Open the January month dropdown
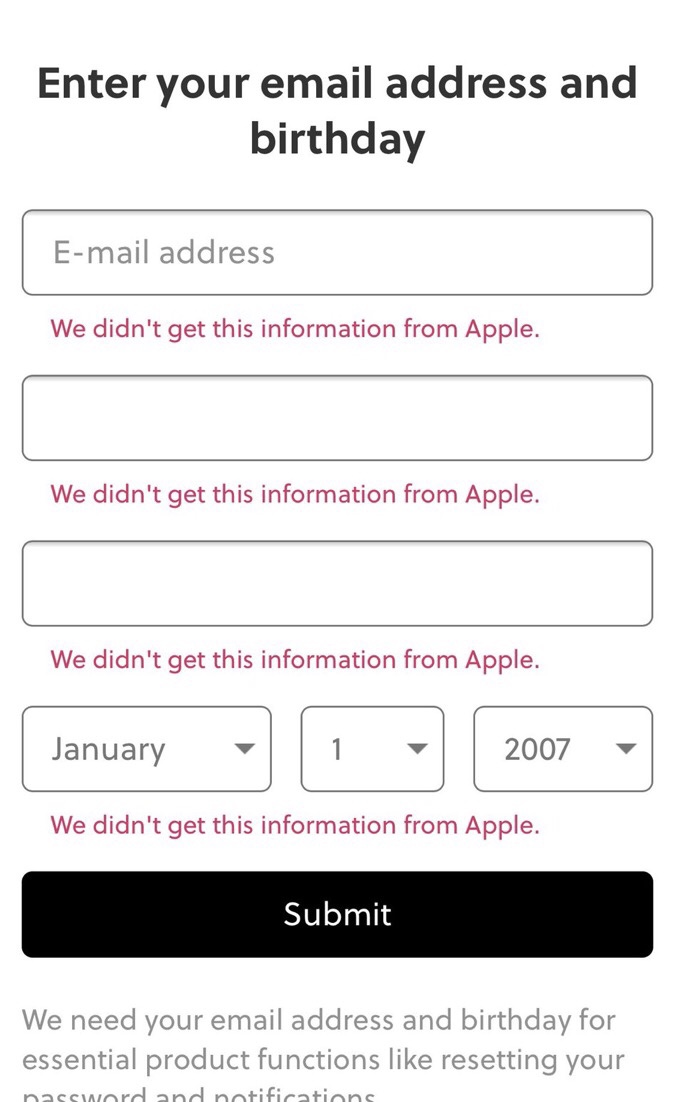The height and width of the screenshot is (1102, 675). click(x=146, y=749)
